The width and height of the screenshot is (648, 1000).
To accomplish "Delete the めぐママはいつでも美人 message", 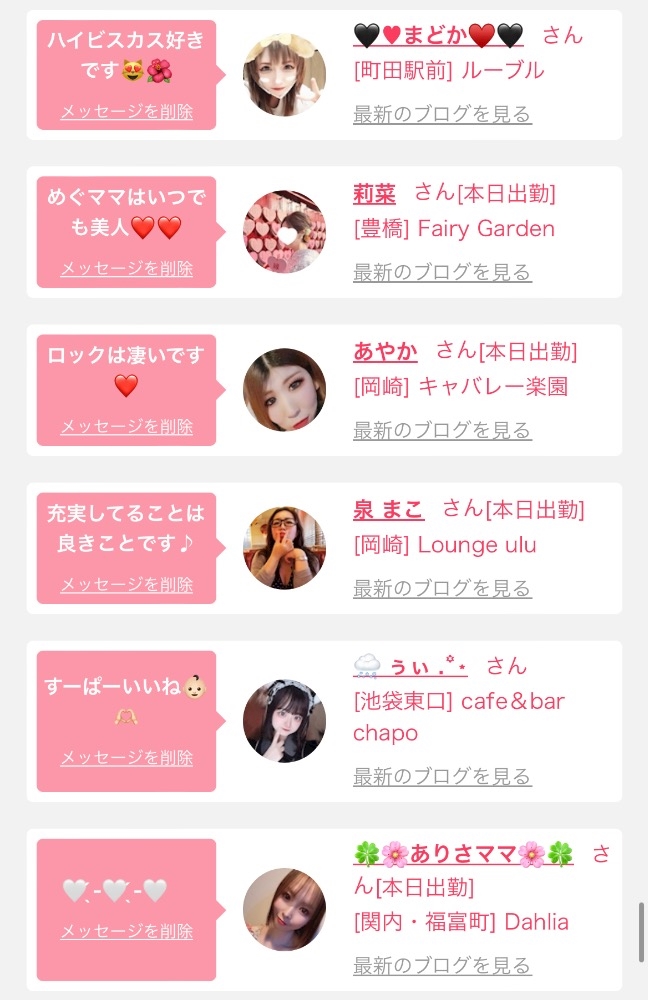I will 126,268.
